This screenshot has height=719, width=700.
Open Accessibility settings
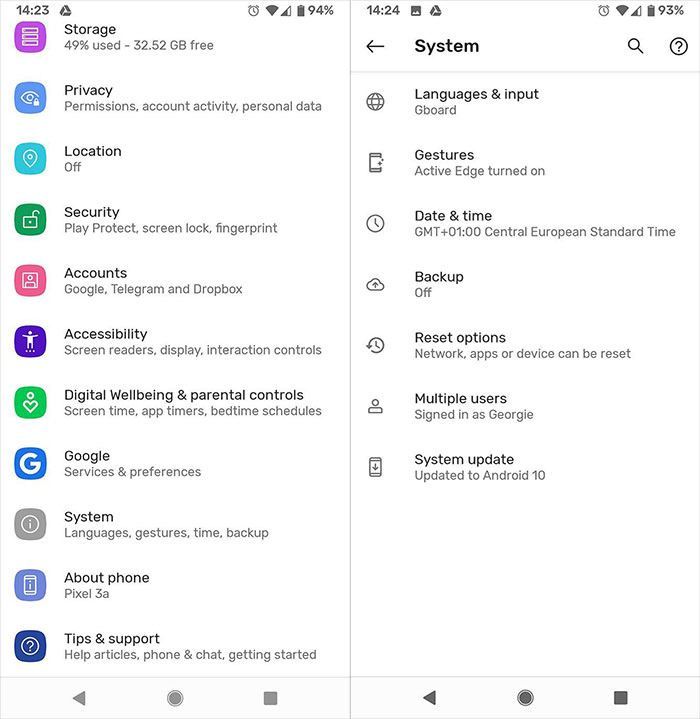point(190,342)
